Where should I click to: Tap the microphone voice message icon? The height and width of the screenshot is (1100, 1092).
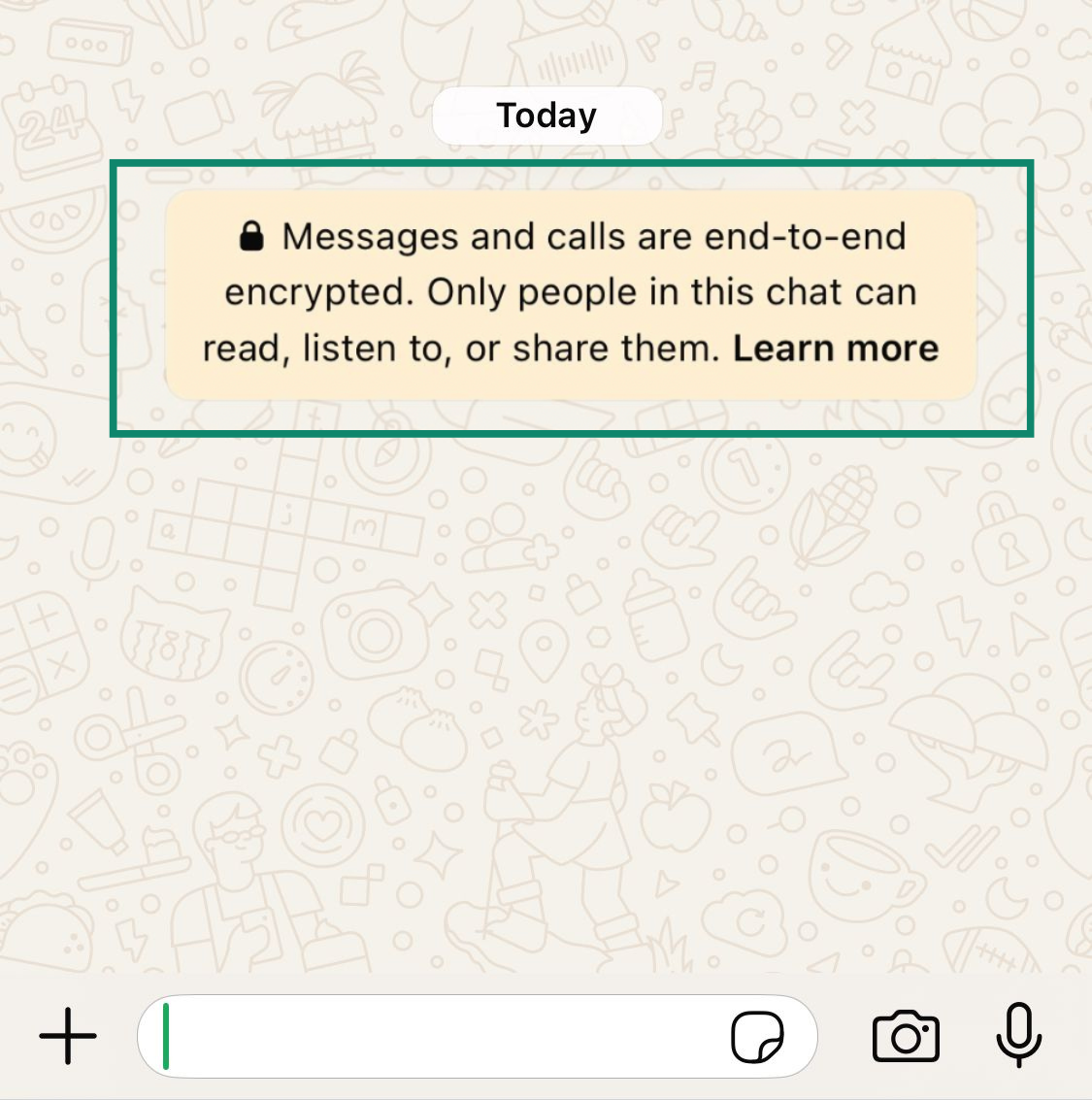[1018, 1036]
